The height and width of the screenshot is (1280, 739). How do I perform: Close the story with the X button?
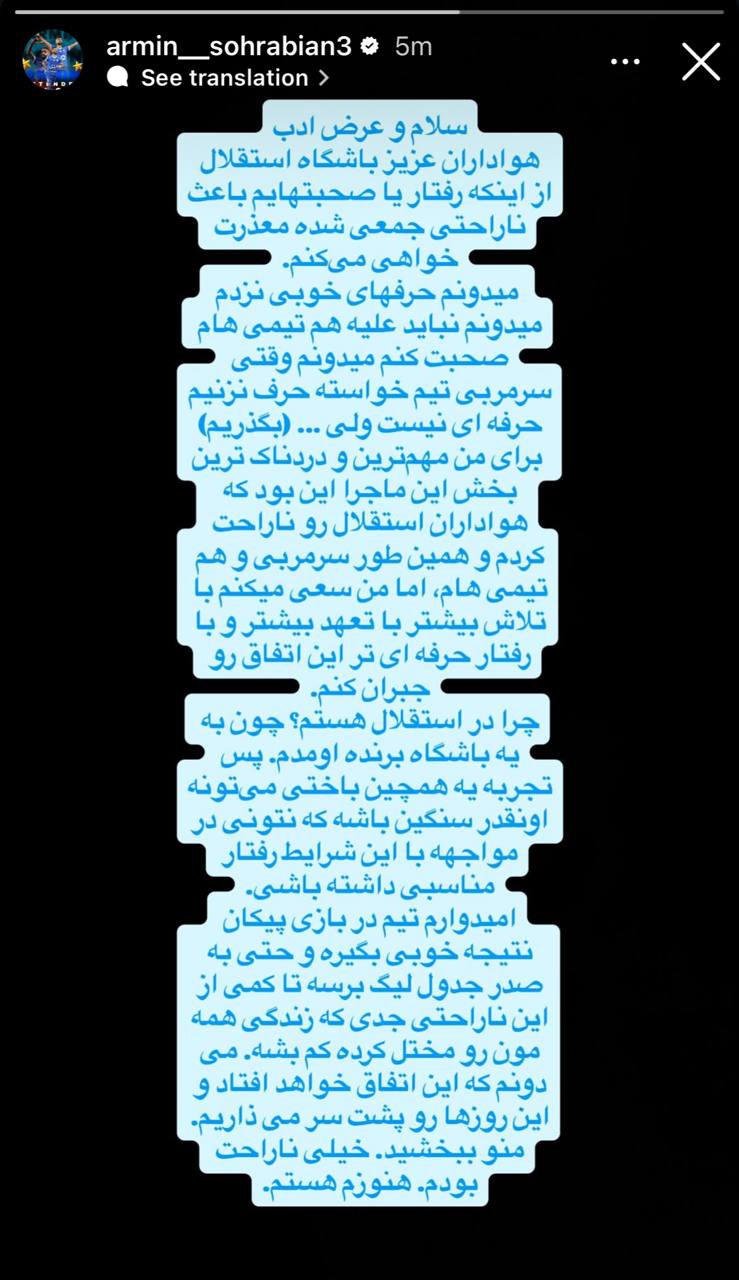700,62
